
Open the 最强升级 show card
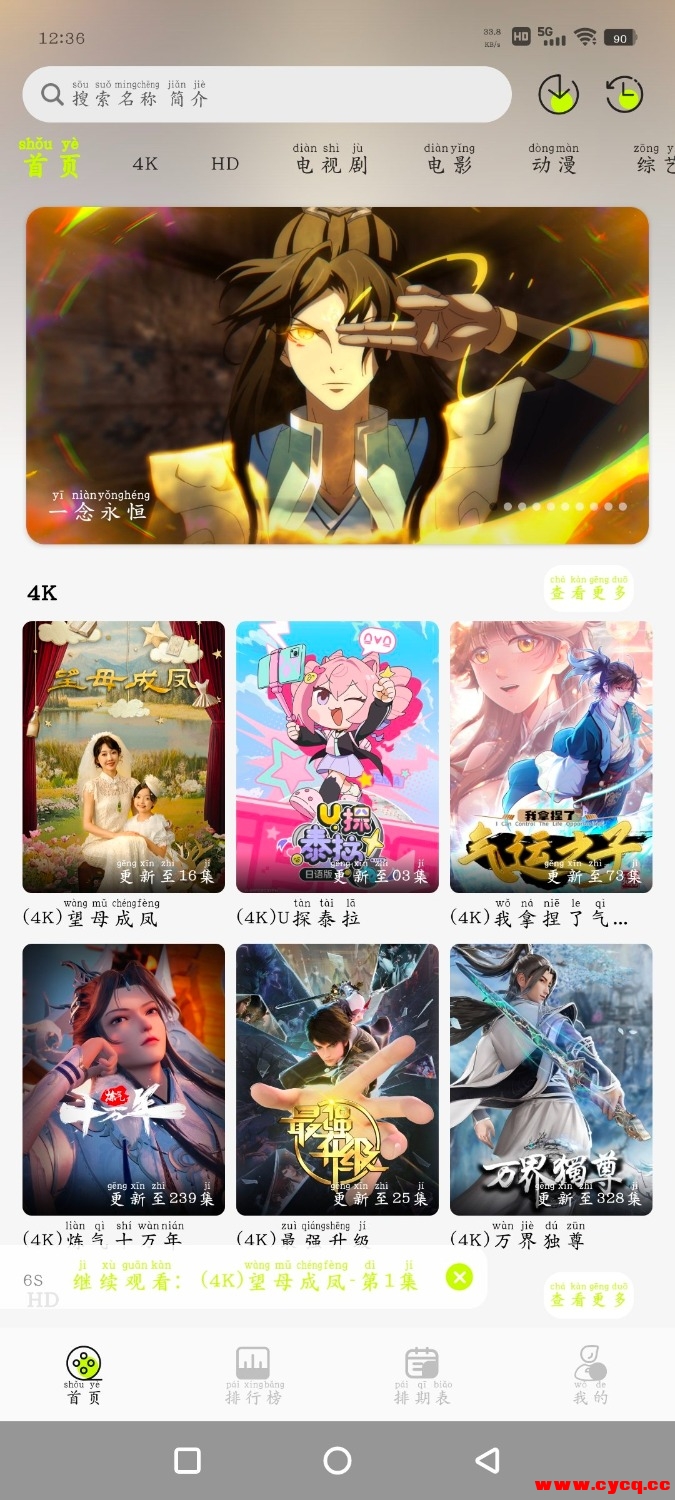337,1080
